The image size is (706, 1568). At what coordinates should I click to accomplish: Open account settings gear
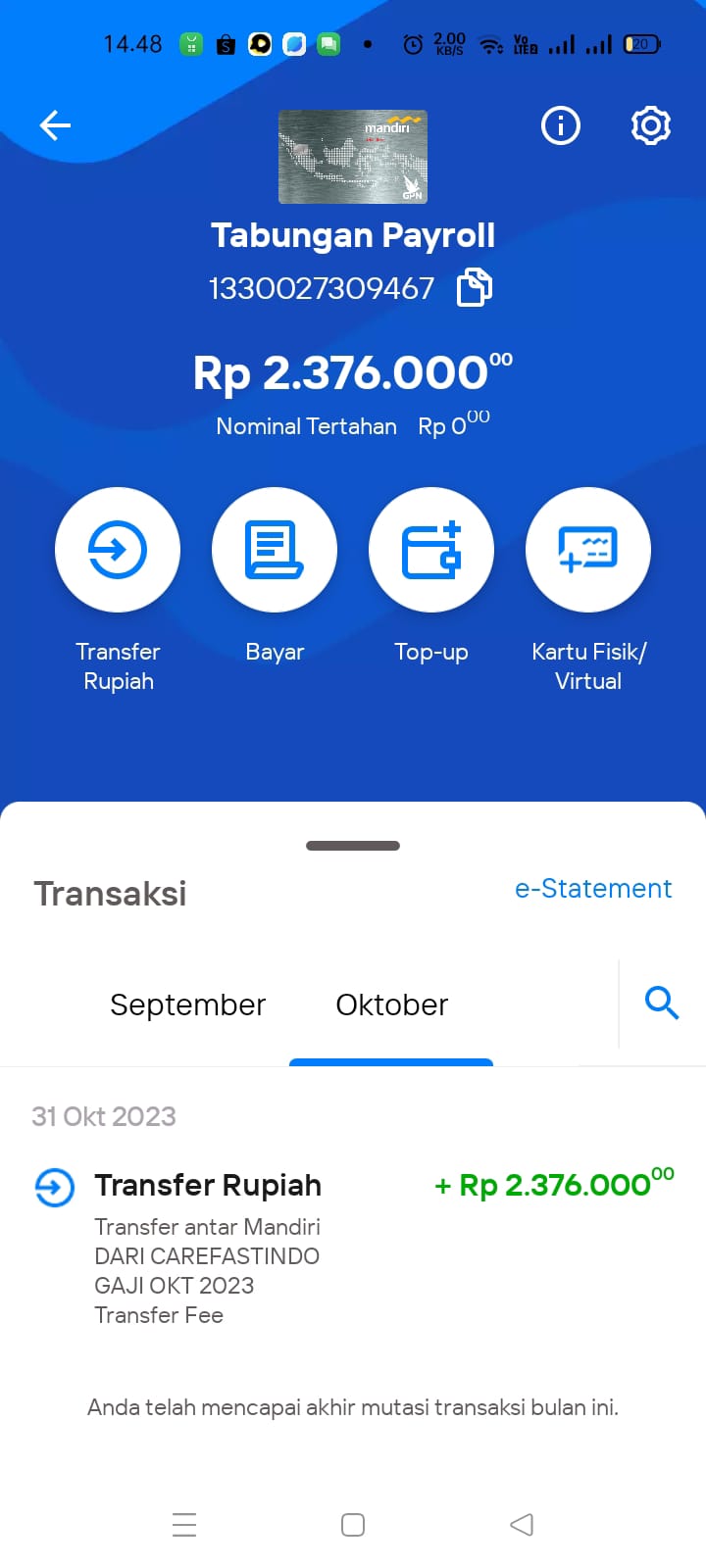pyautogui.click(x=651, y=125)
